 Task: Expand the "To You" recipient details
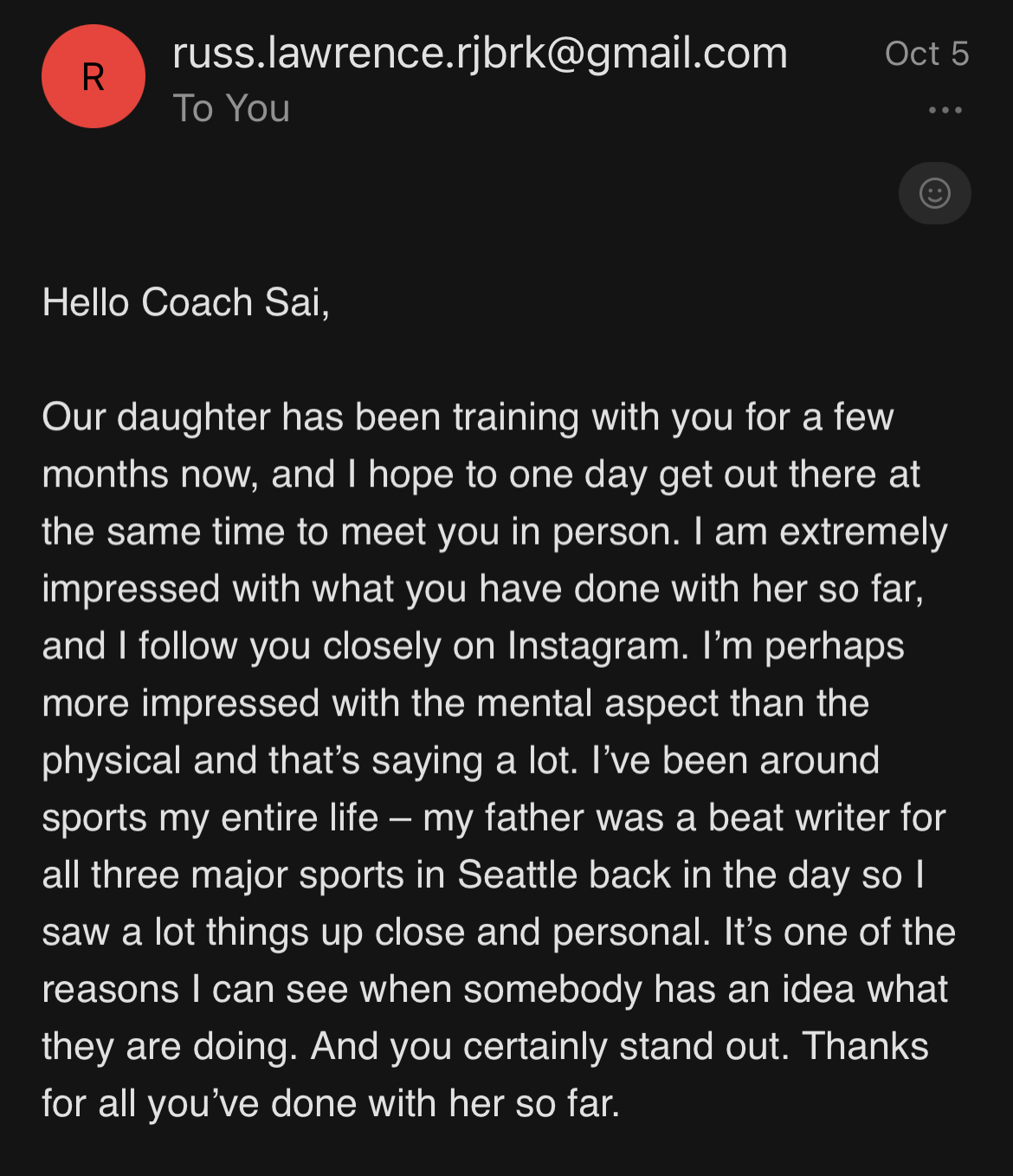click(x=231, y=109)
